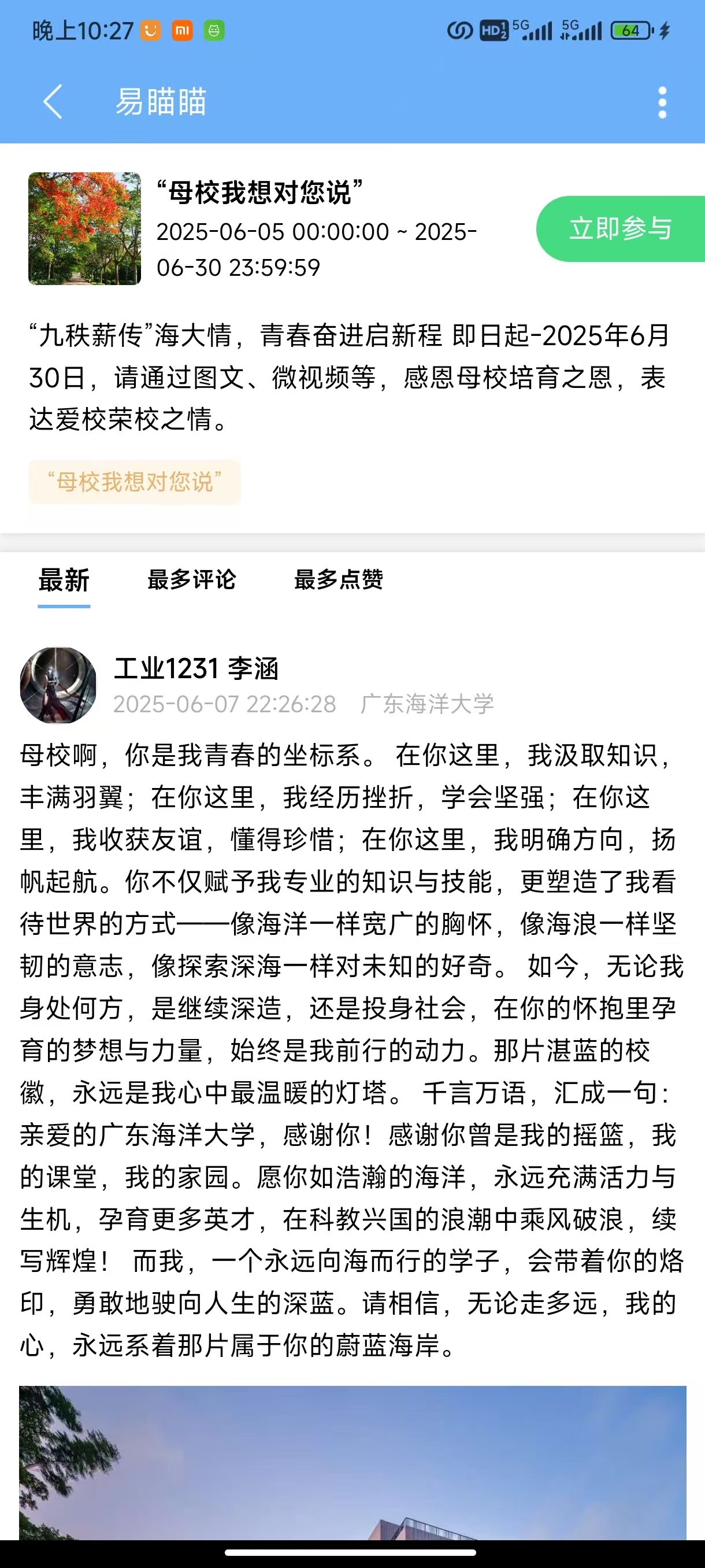
Task: Open the topic cover image of red trees
Action: point(84,229)
